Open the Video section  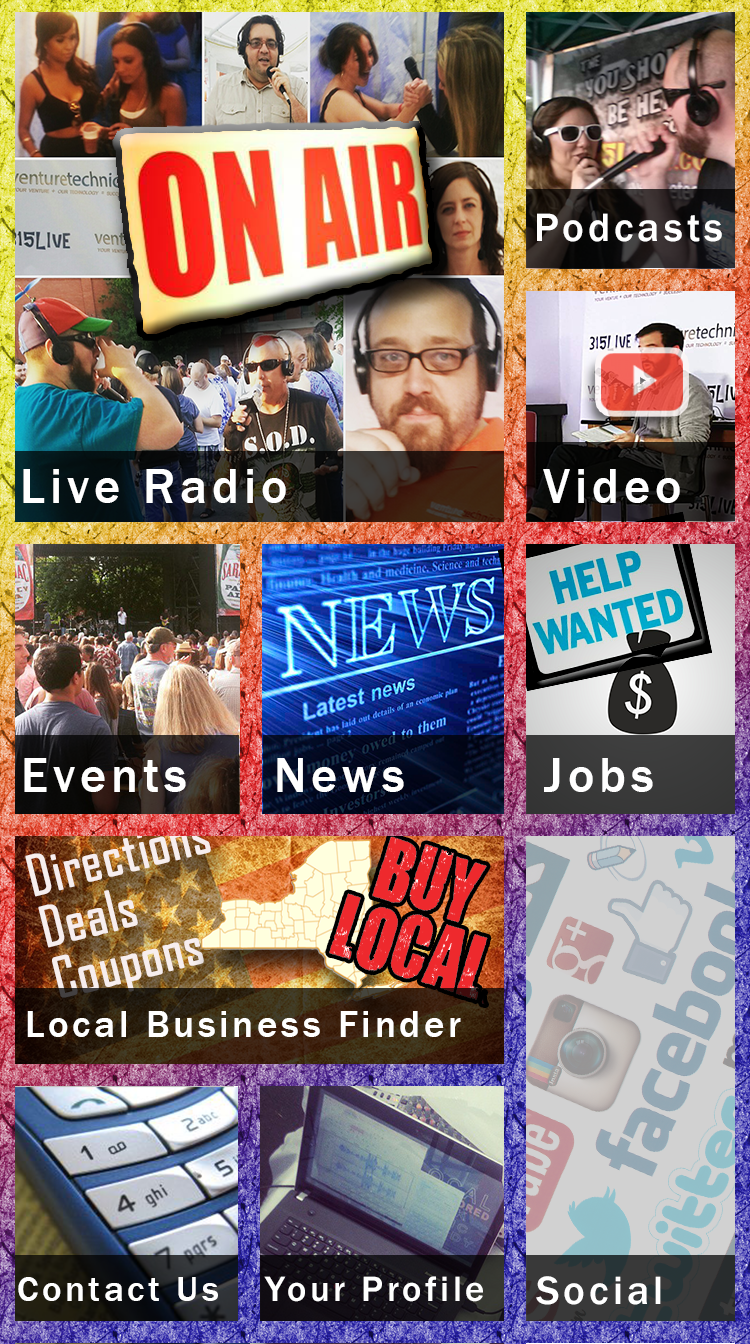tap(630, 405)
